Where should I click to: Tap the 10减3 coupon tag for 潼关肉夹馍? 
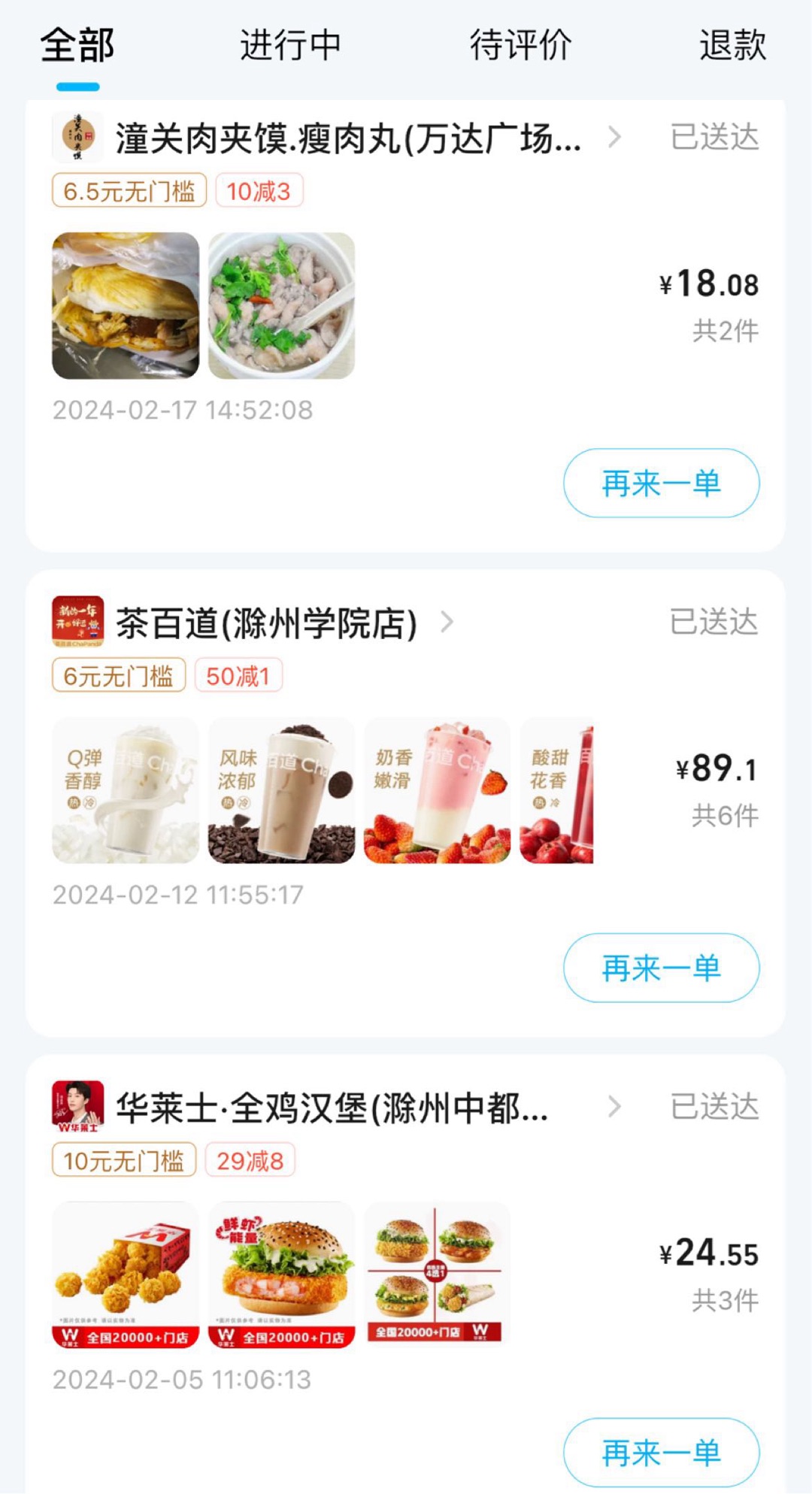pyautogui.click(x=259, y=191)
